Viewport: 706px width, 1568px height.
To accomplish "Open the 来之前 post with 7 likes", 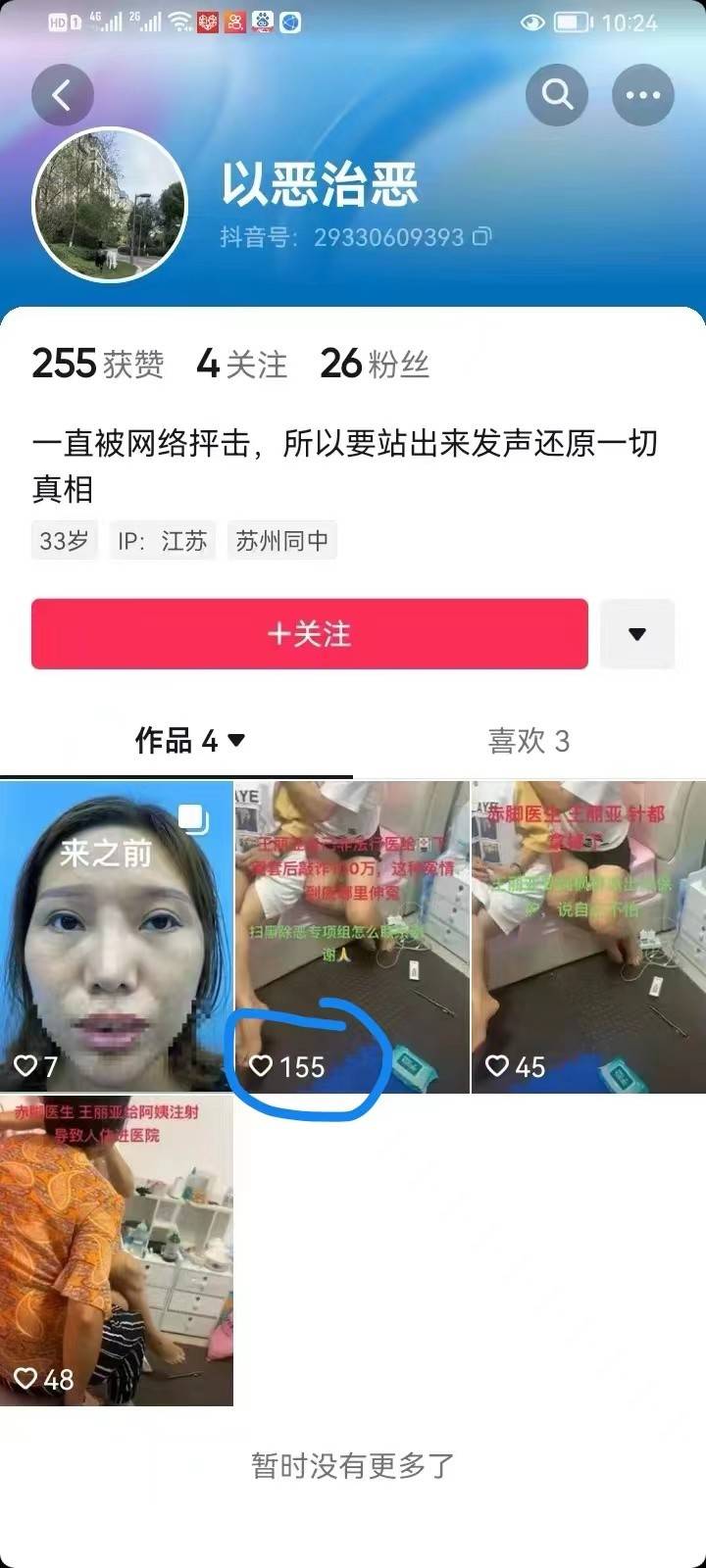I will (x=116, y=936).
